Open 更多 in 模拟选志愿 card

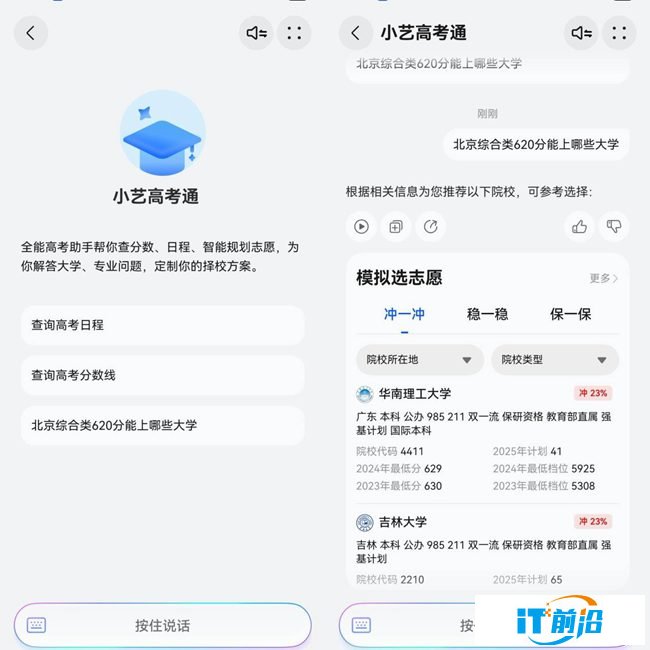coord(603,278)
